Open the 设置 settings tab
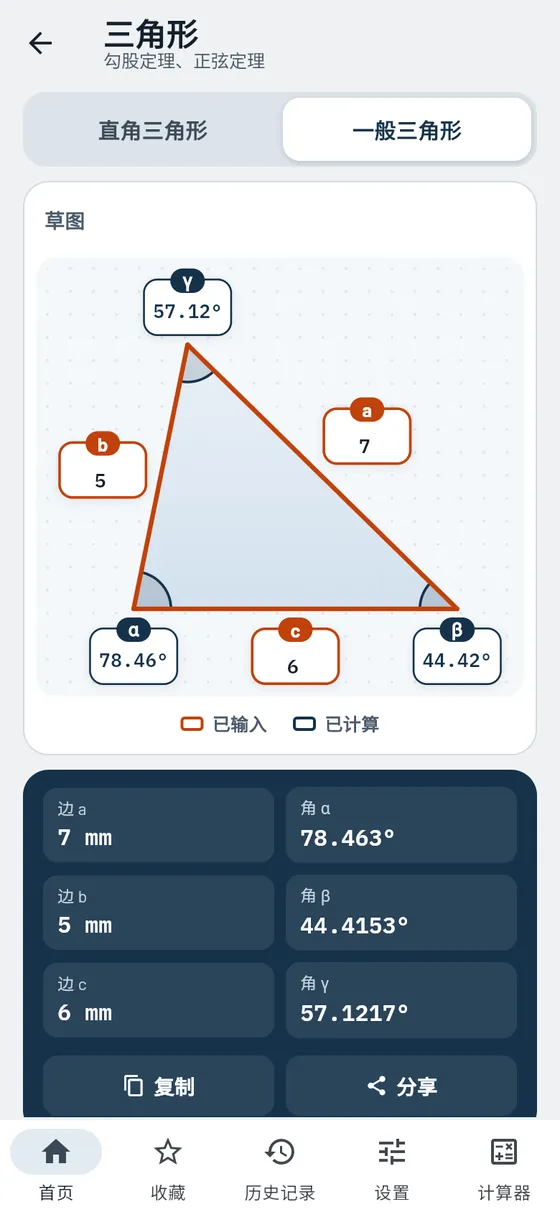560x1212 pixels. click(392, 1166)
